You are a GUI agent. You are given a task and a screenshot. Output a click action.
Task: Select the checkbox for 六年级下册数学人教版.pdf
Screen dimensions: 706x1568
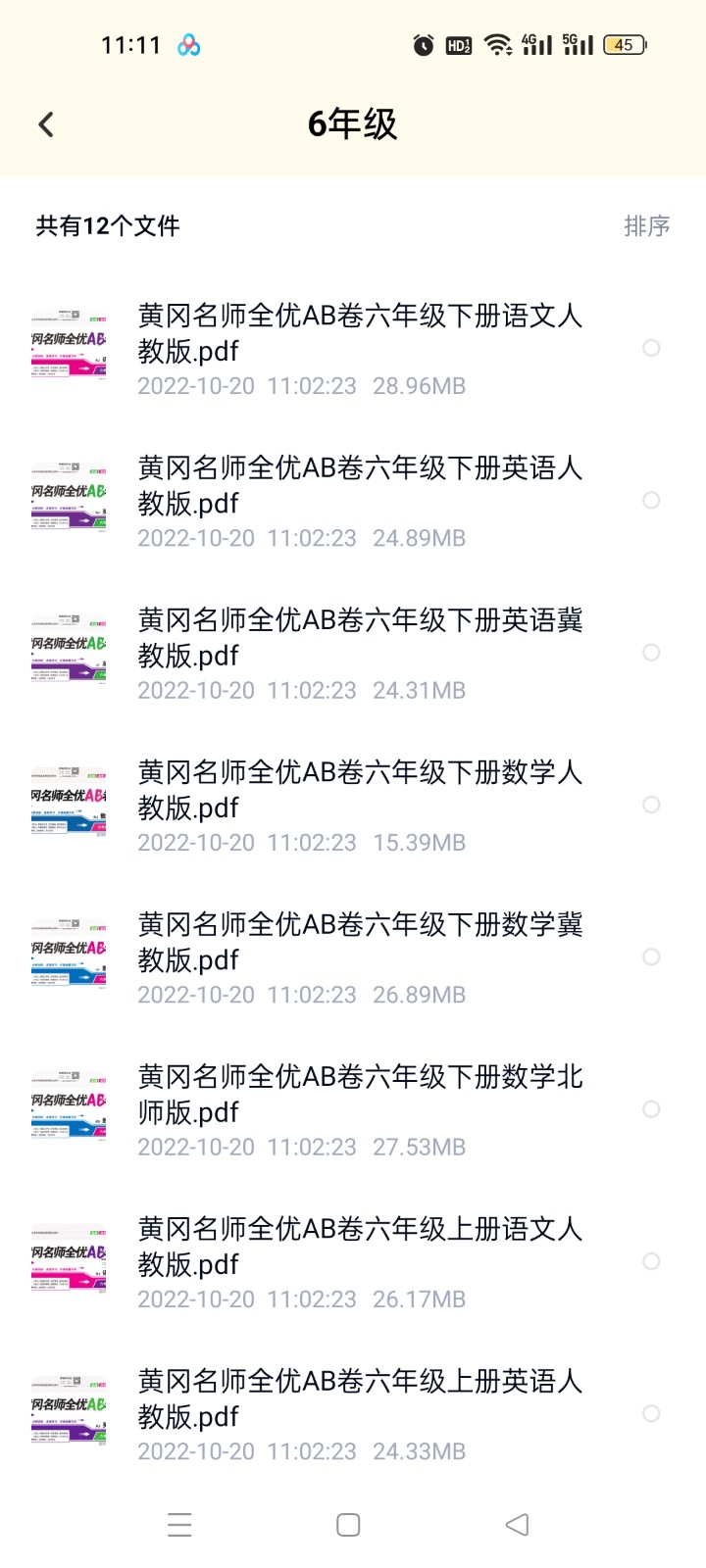point(651,805)
